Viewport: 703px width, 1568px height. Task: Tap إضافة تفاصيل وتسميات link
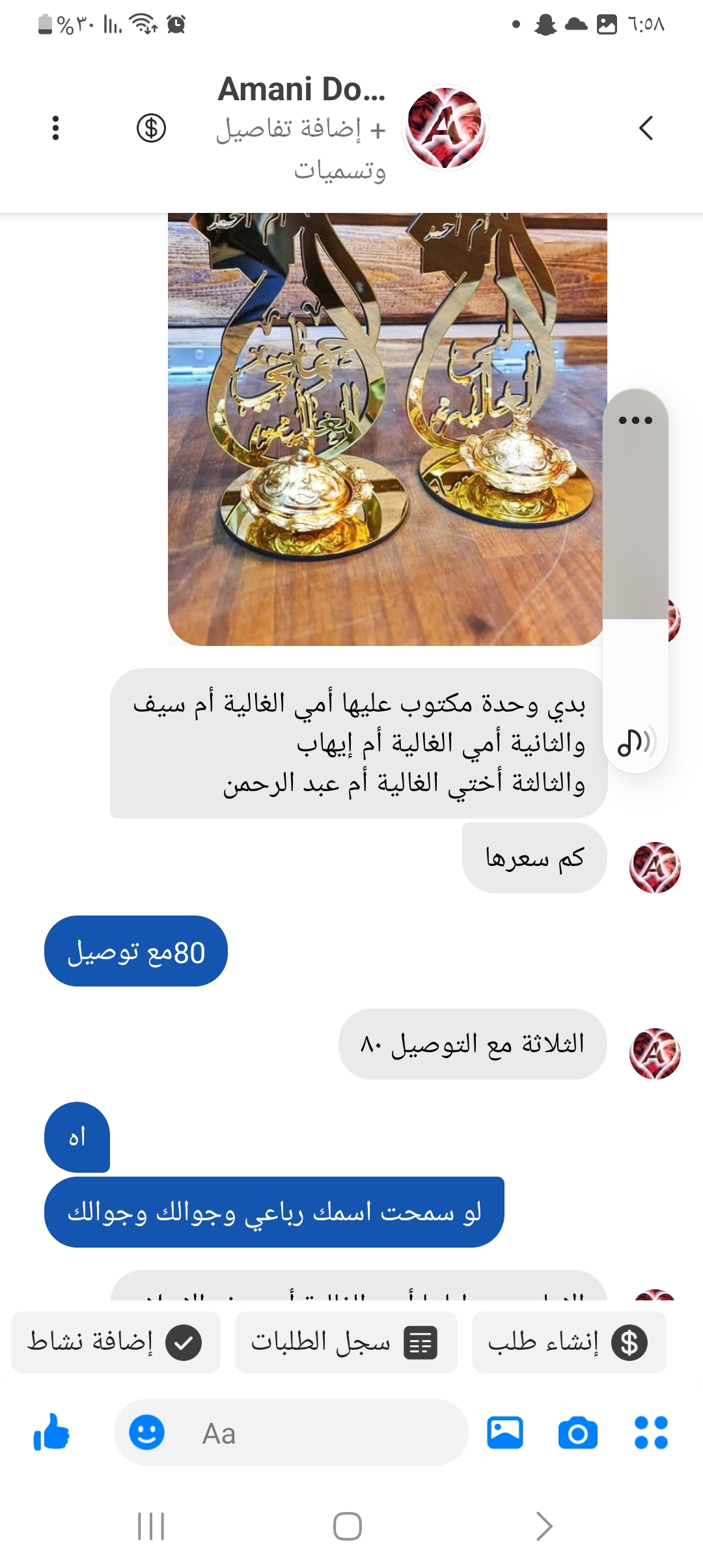301,149
